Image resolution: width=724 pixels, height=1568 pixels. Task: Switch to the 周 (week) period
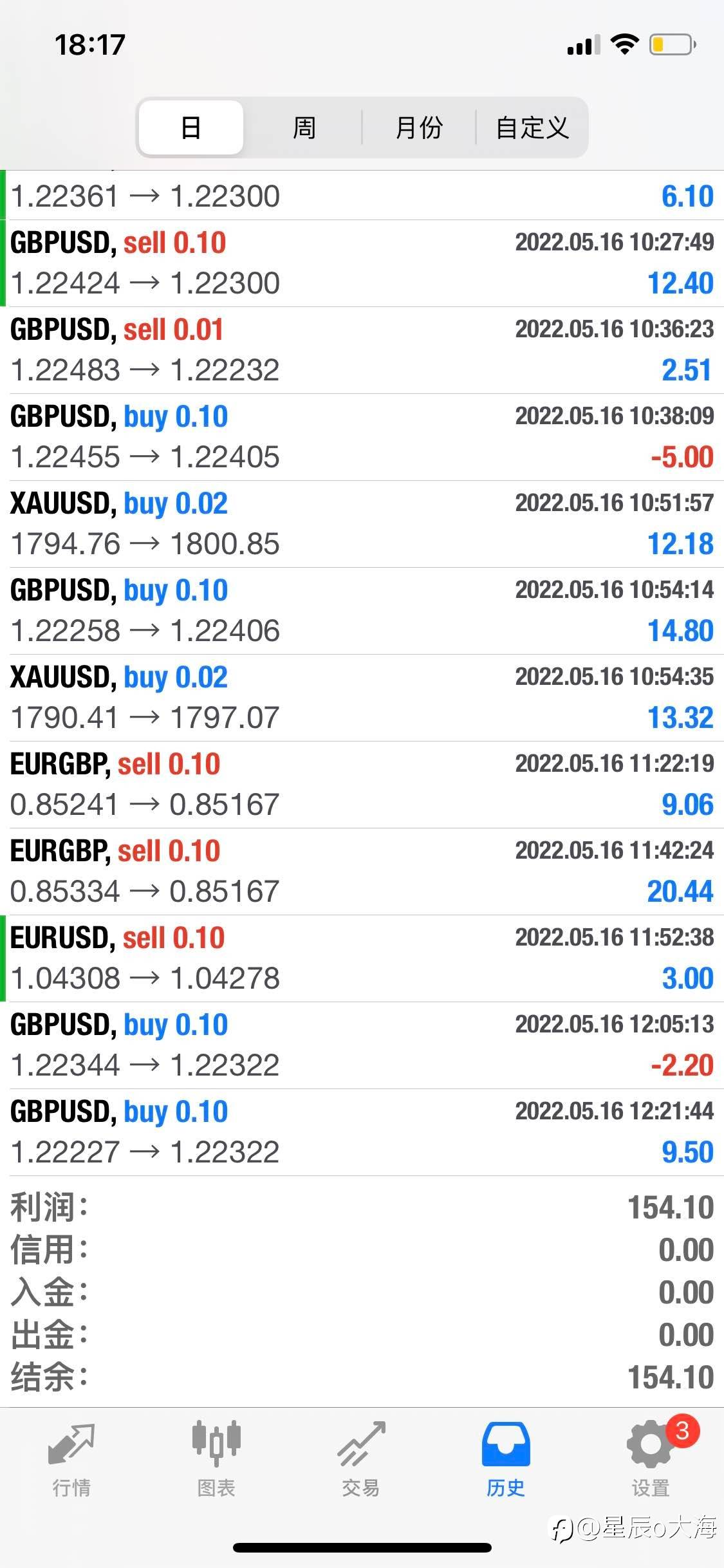304,127
